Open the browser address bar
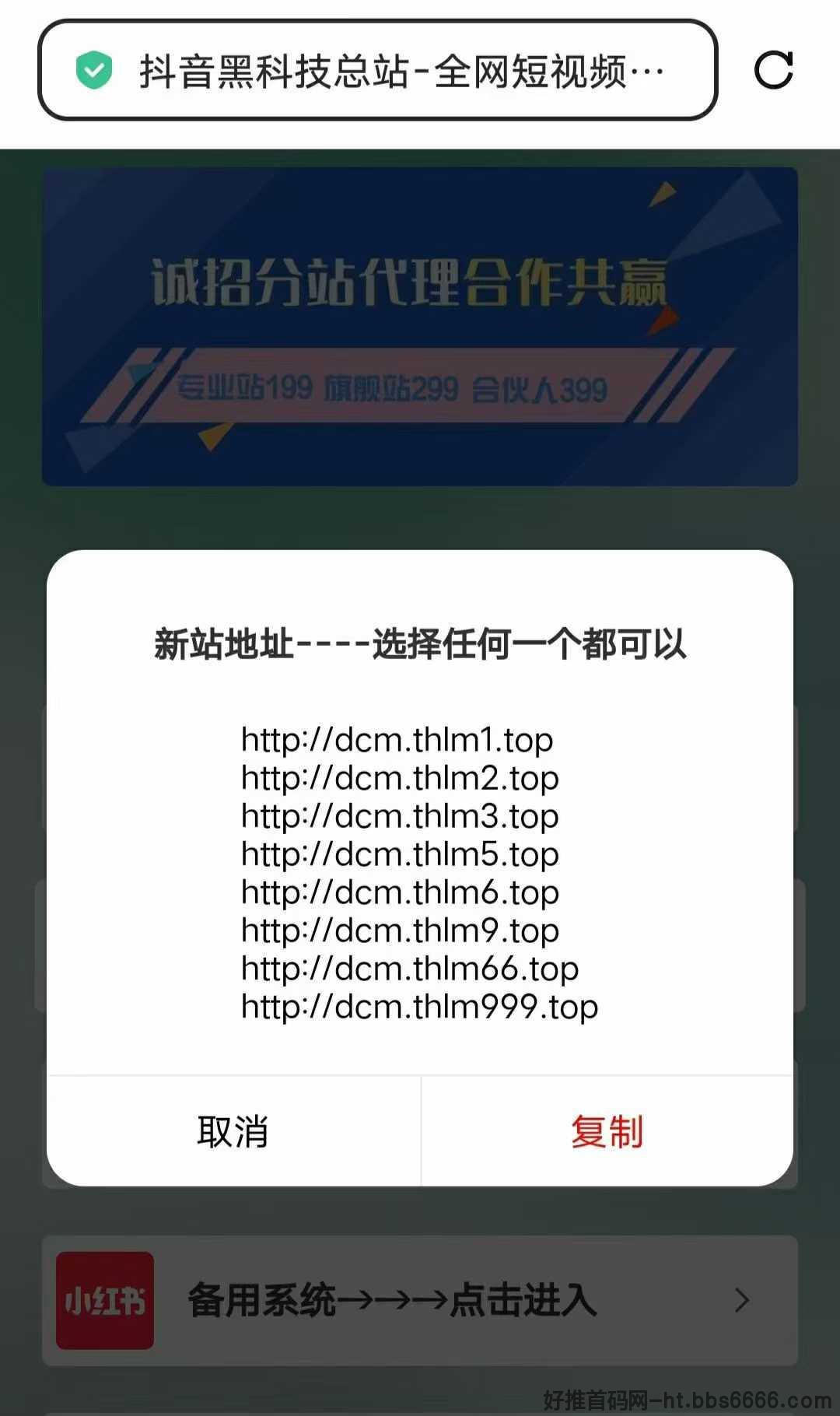The height and width of the screenshot is (1416, 840). tap(377, 71)
